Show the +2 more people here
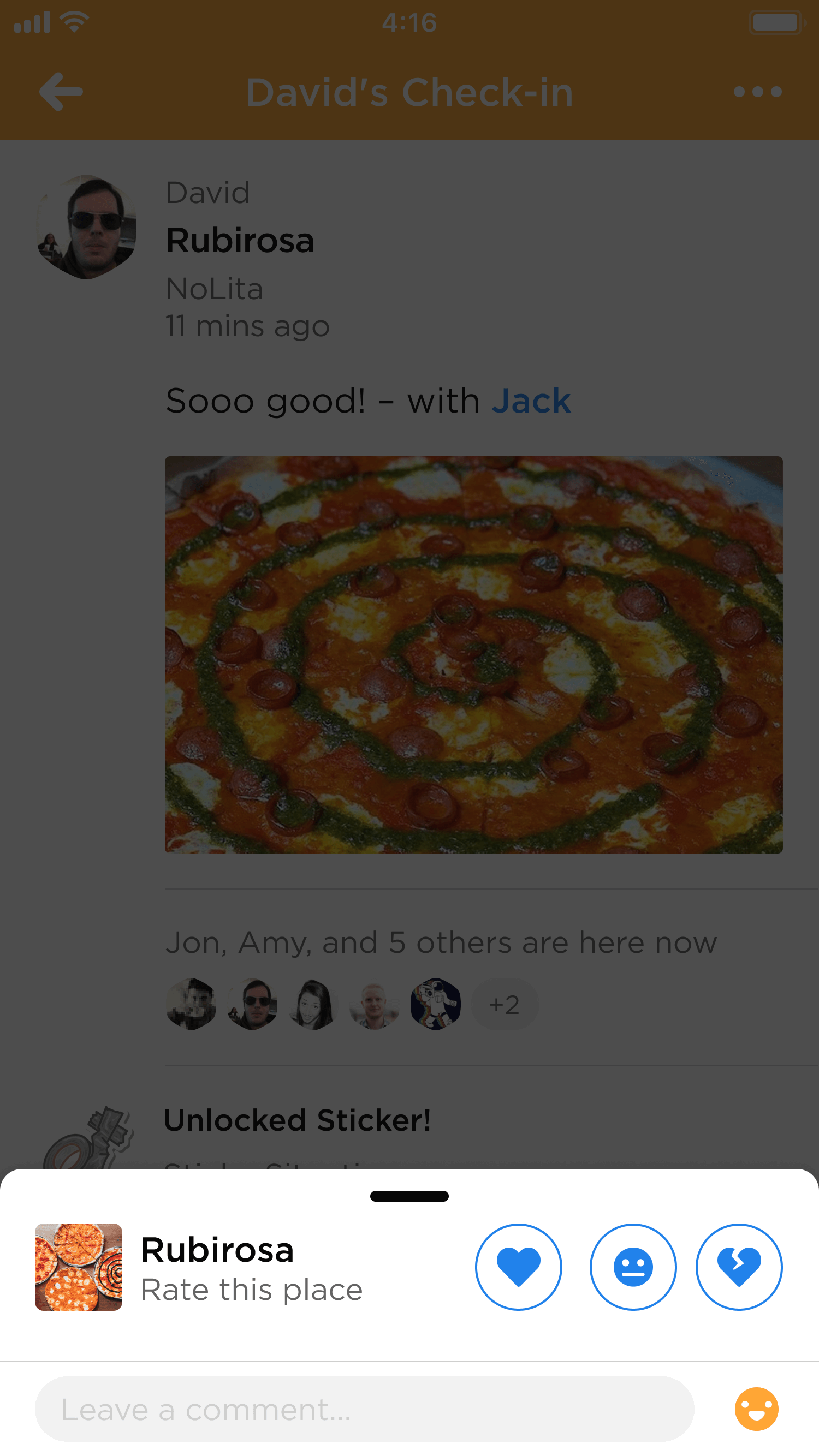Viewport: 819px width, 1456px height. coord(504,1004)
